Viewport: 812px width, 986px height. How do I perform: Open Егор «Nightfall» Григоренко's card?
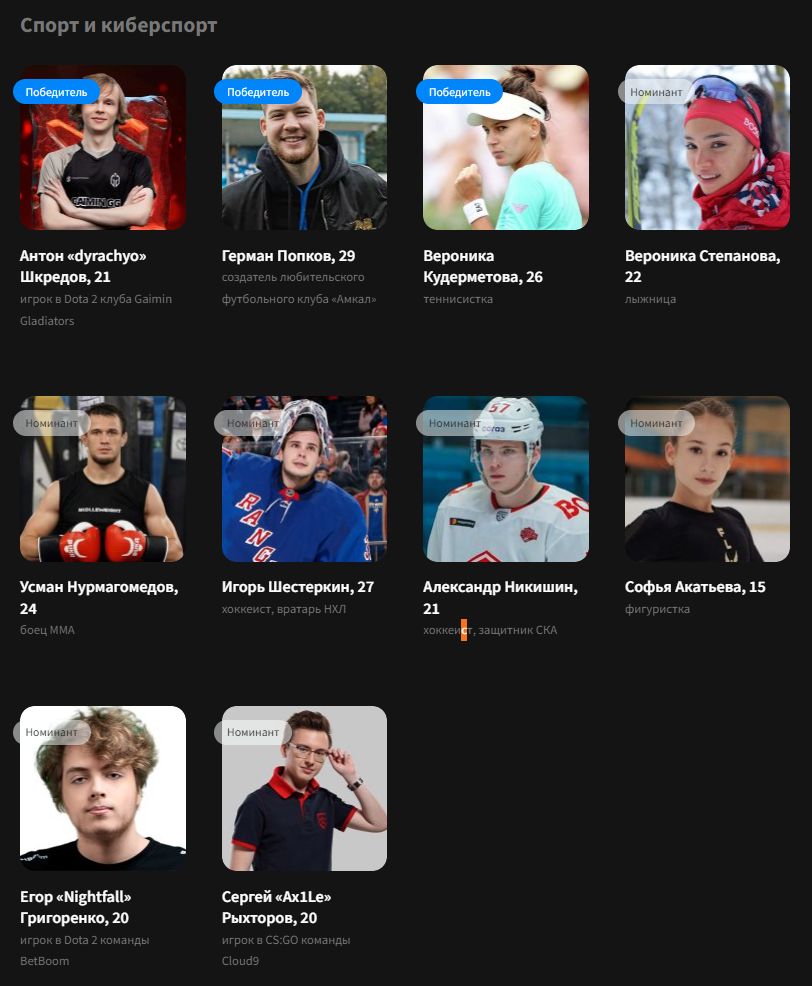tap(103, 788)
